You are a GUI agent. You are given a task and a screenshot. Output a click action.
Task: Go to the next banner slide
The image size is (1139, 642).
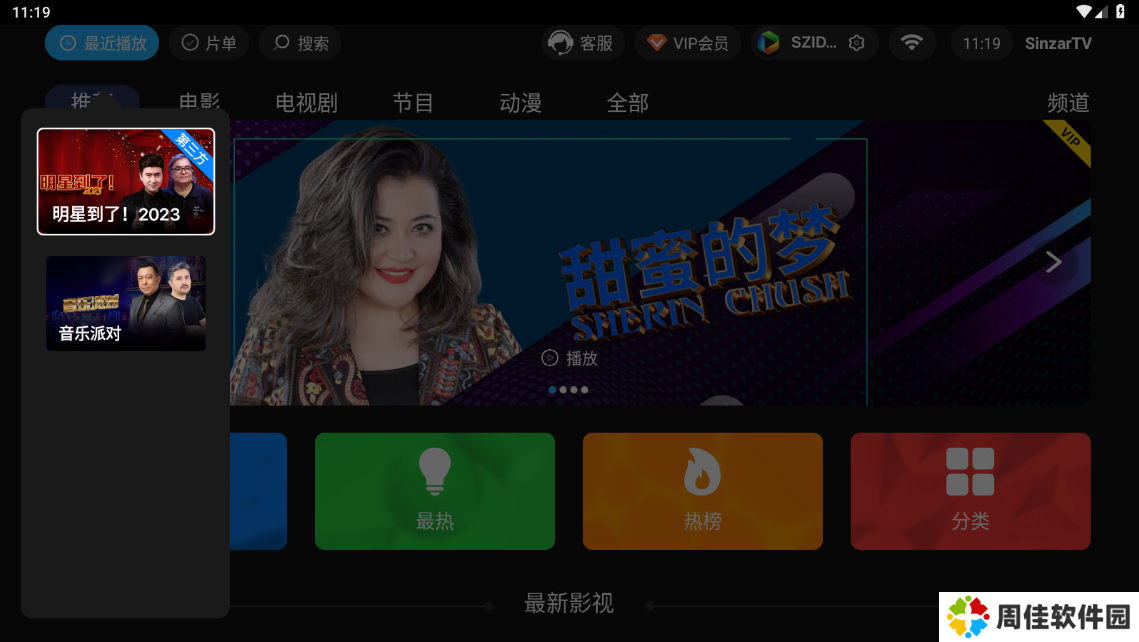pyautogui.click(x=1053, y=262)
